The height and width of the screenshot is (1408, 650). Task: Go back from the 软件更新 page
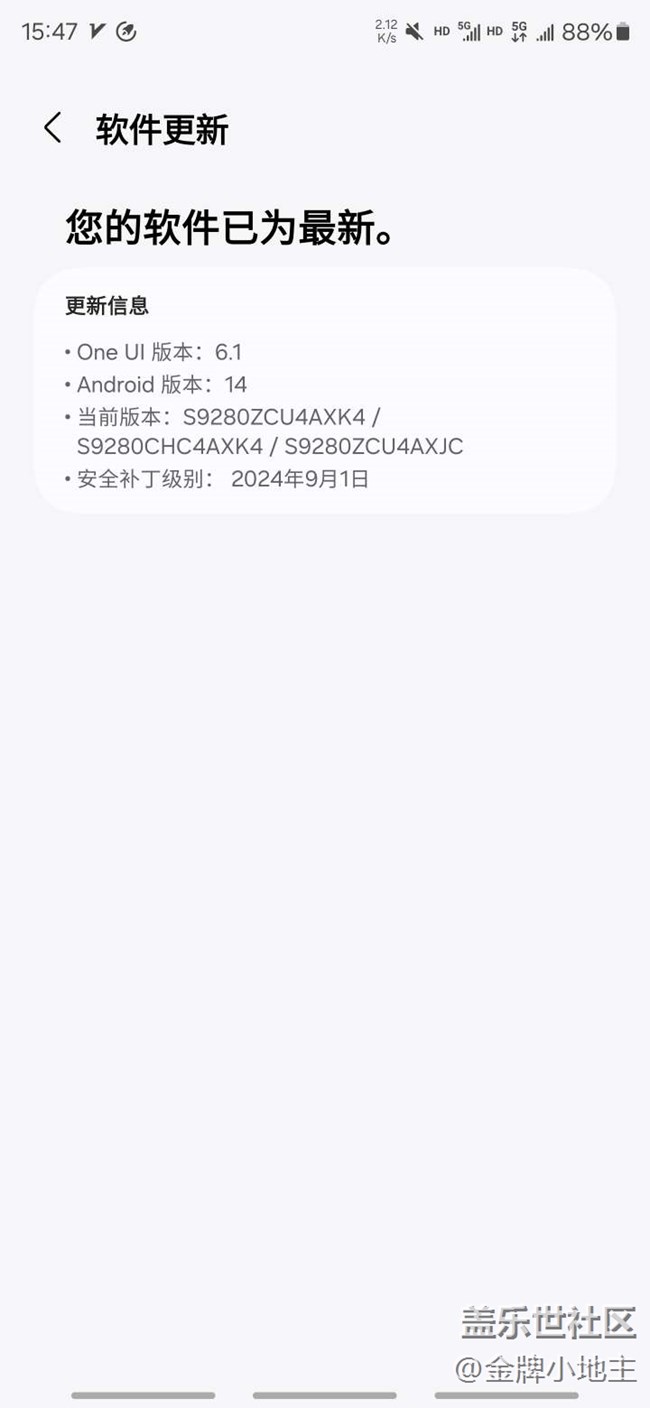(53, 129)
